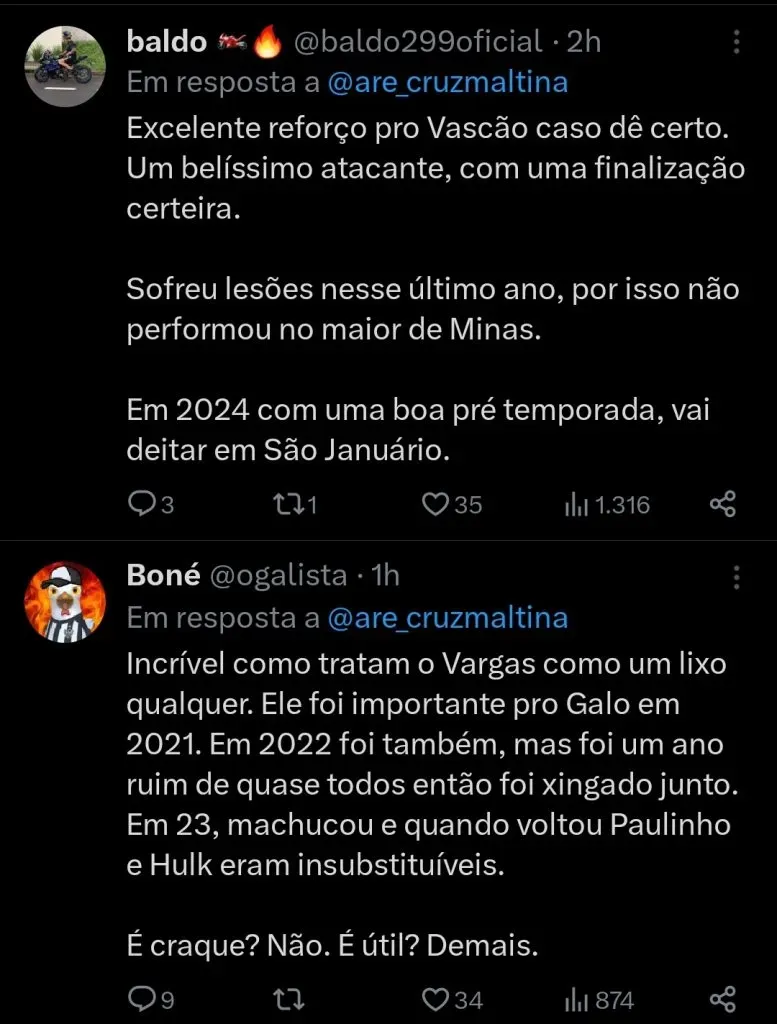Open @are_cruzmaltina link in Boné's reply
Screen dimensions: 777x1024
coord(448,618)
